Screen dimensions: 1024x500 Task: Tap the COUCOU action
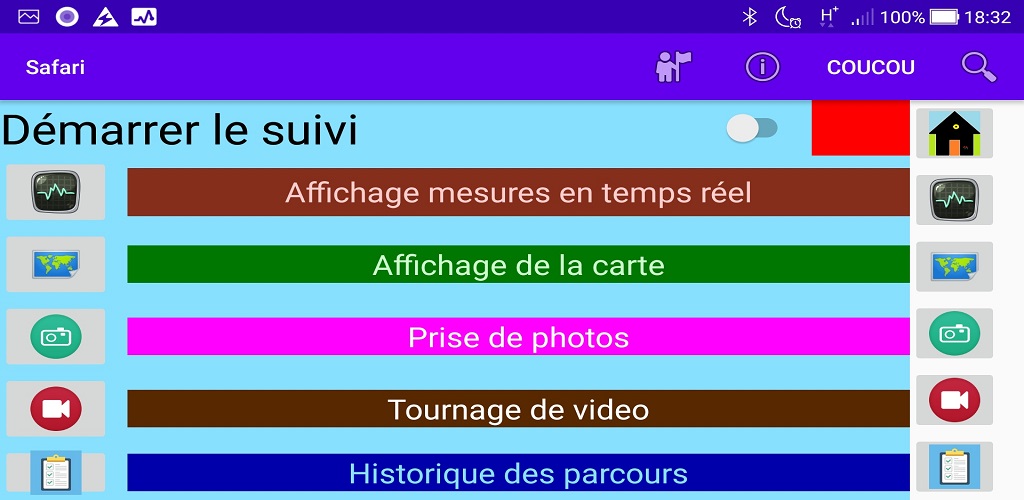click(870, 67)
